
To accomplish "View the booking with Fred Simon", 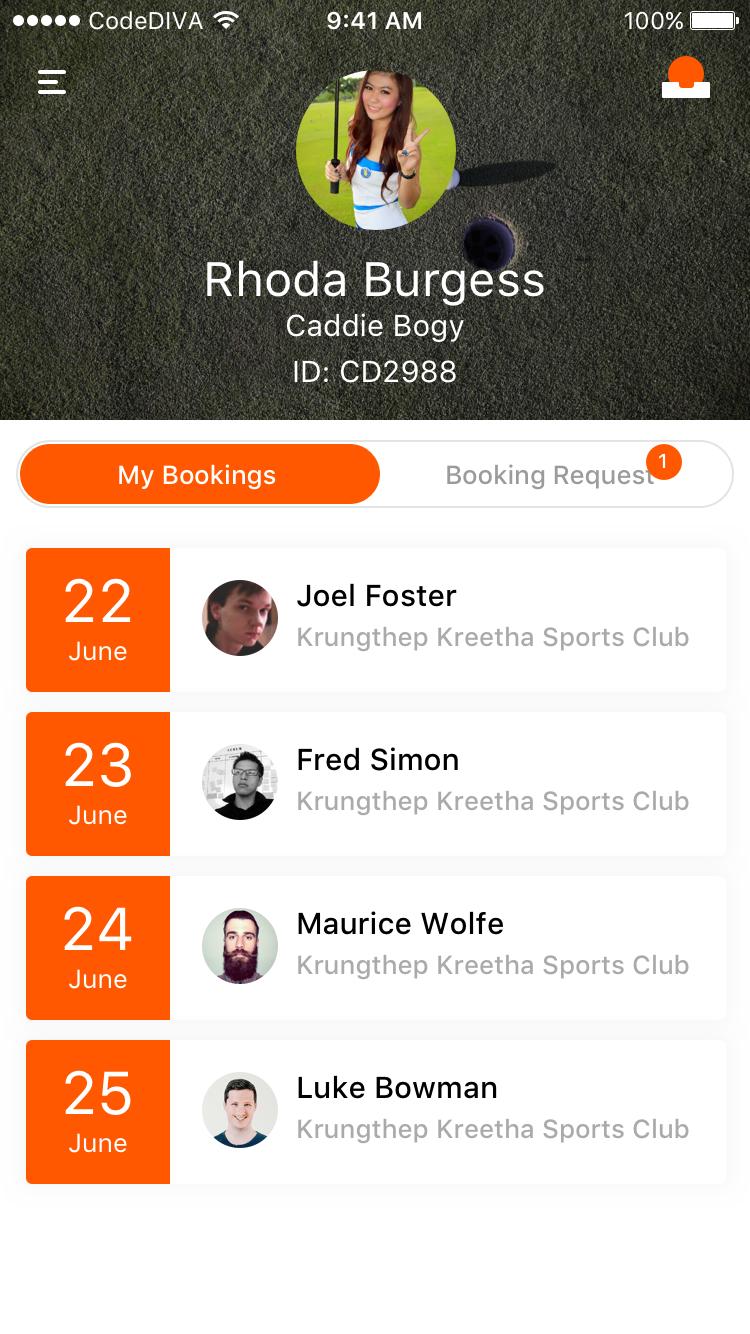I will 376,783.
